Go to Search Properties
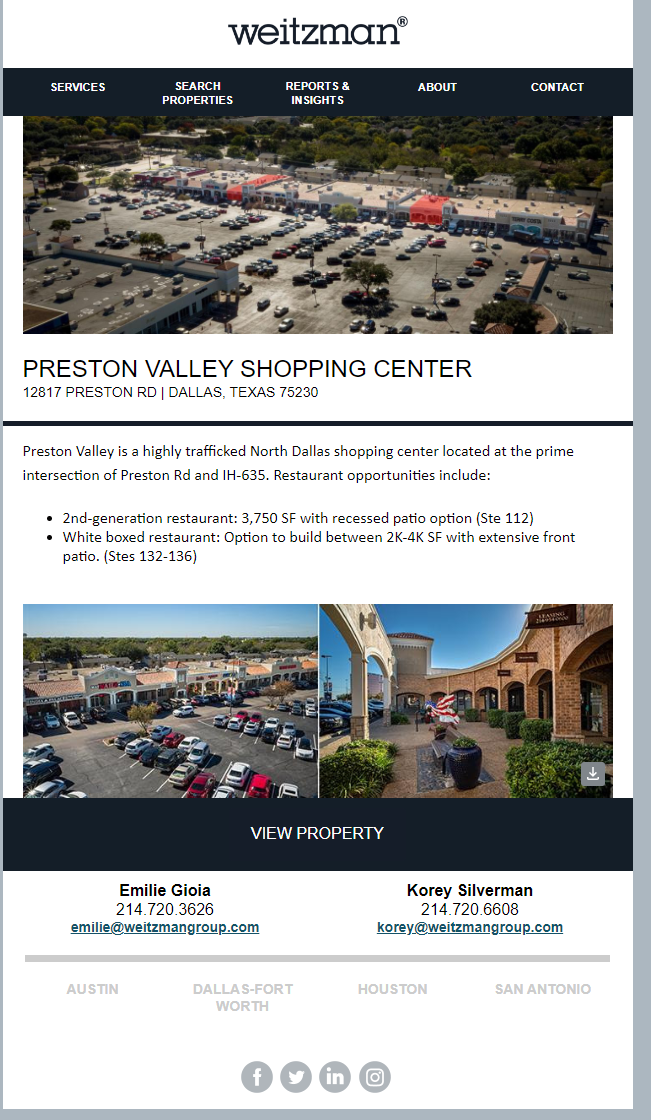Image resolution: width=651 pixels, height=1120 pixels. (197, 93)
